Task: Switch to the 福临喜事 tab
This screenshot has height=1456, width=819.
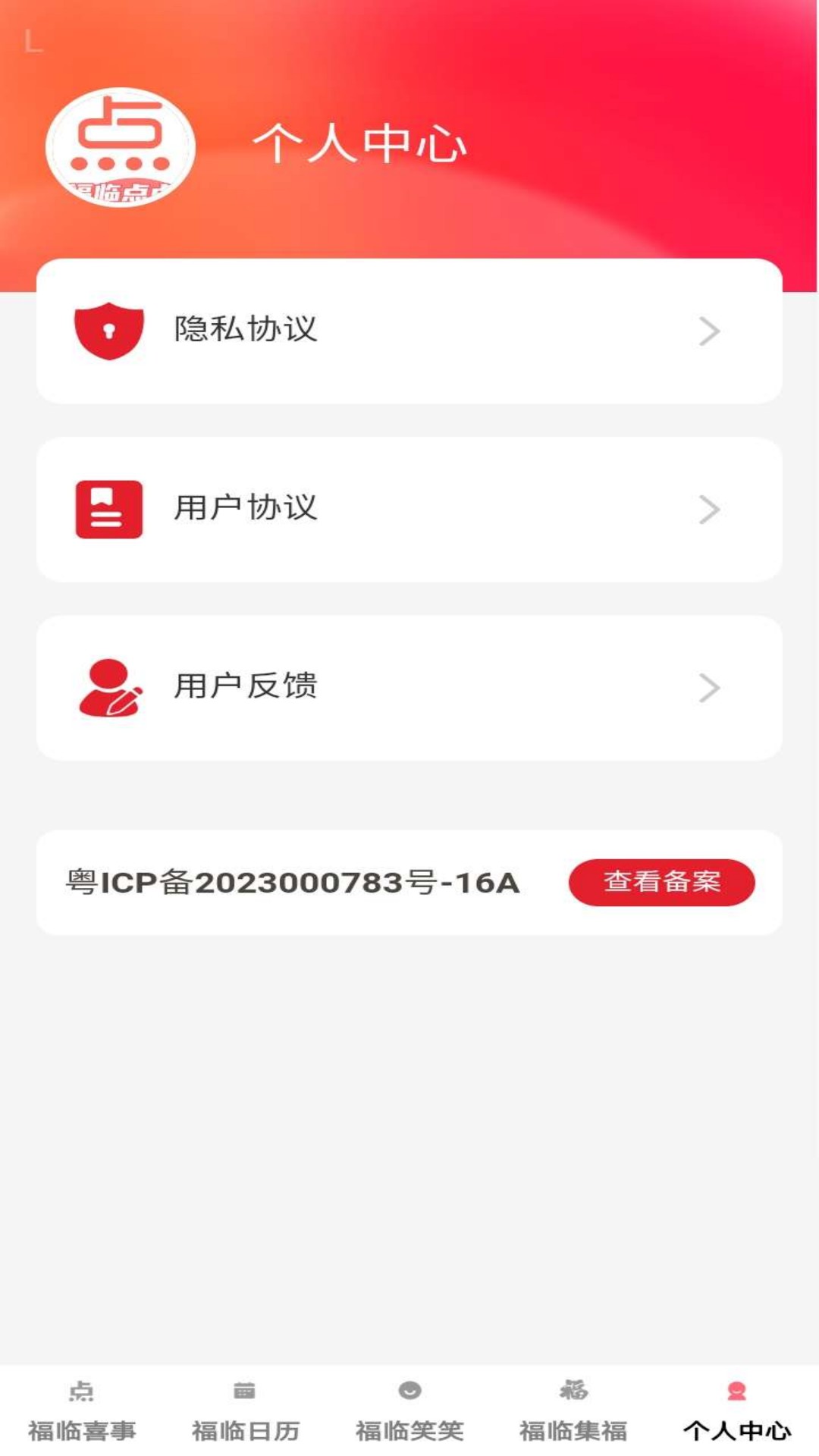Action: 82,1411
